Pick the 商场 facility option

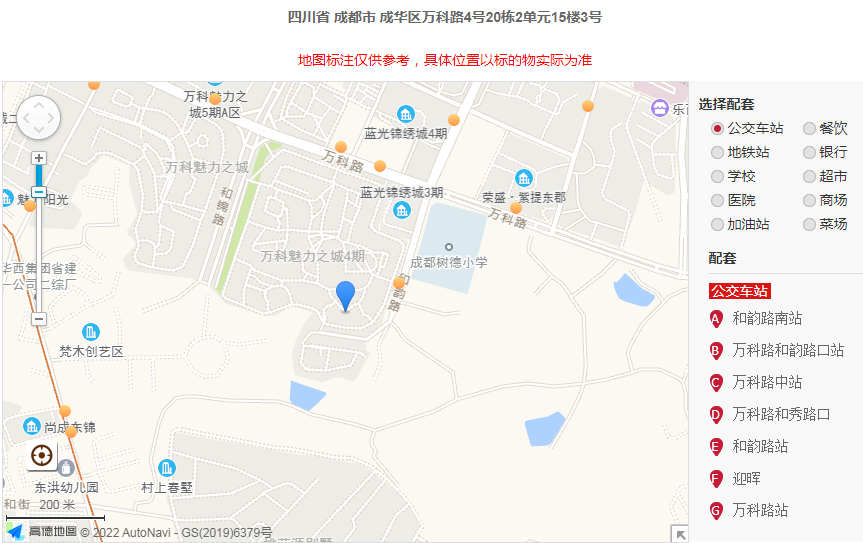tap(809, 201)
